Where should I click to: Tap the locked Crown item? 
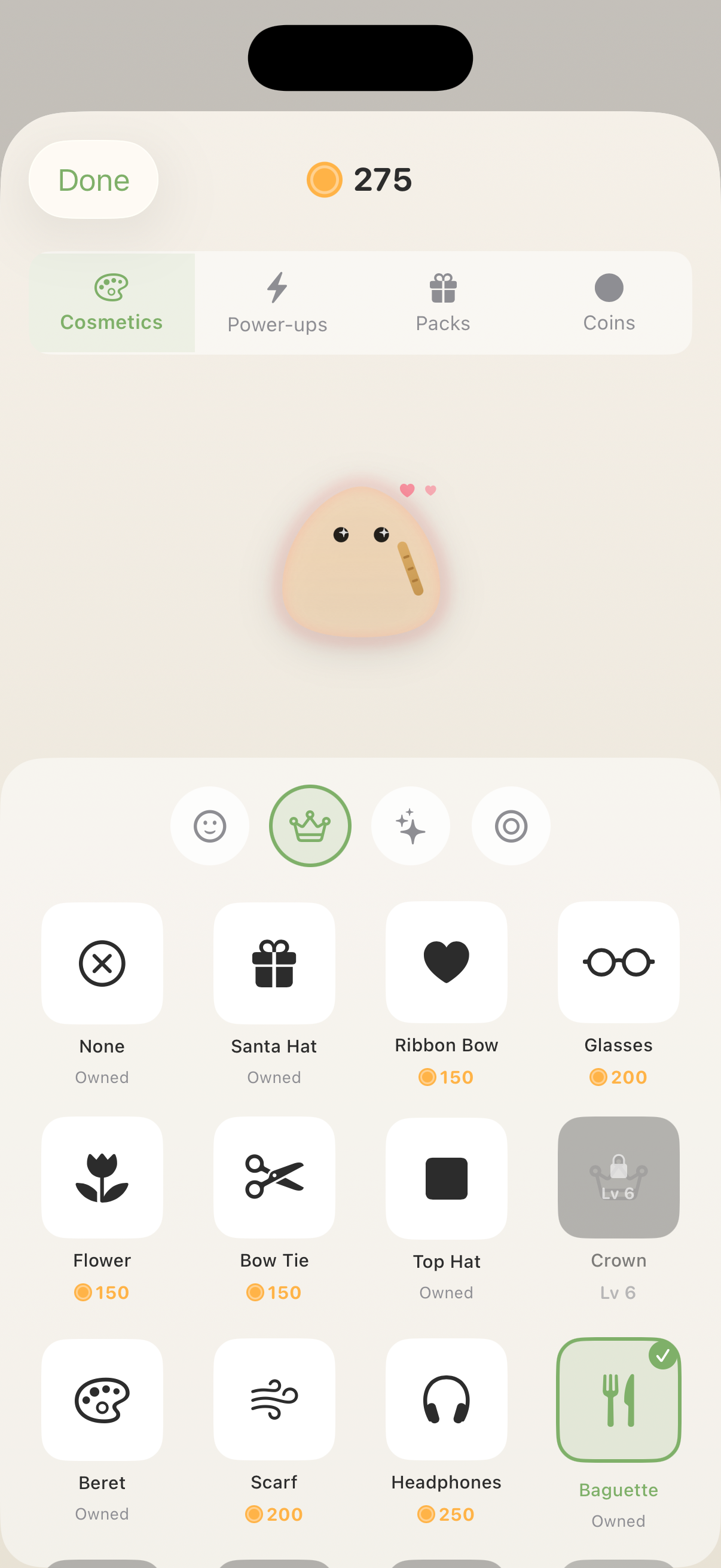click(619, 1177)
